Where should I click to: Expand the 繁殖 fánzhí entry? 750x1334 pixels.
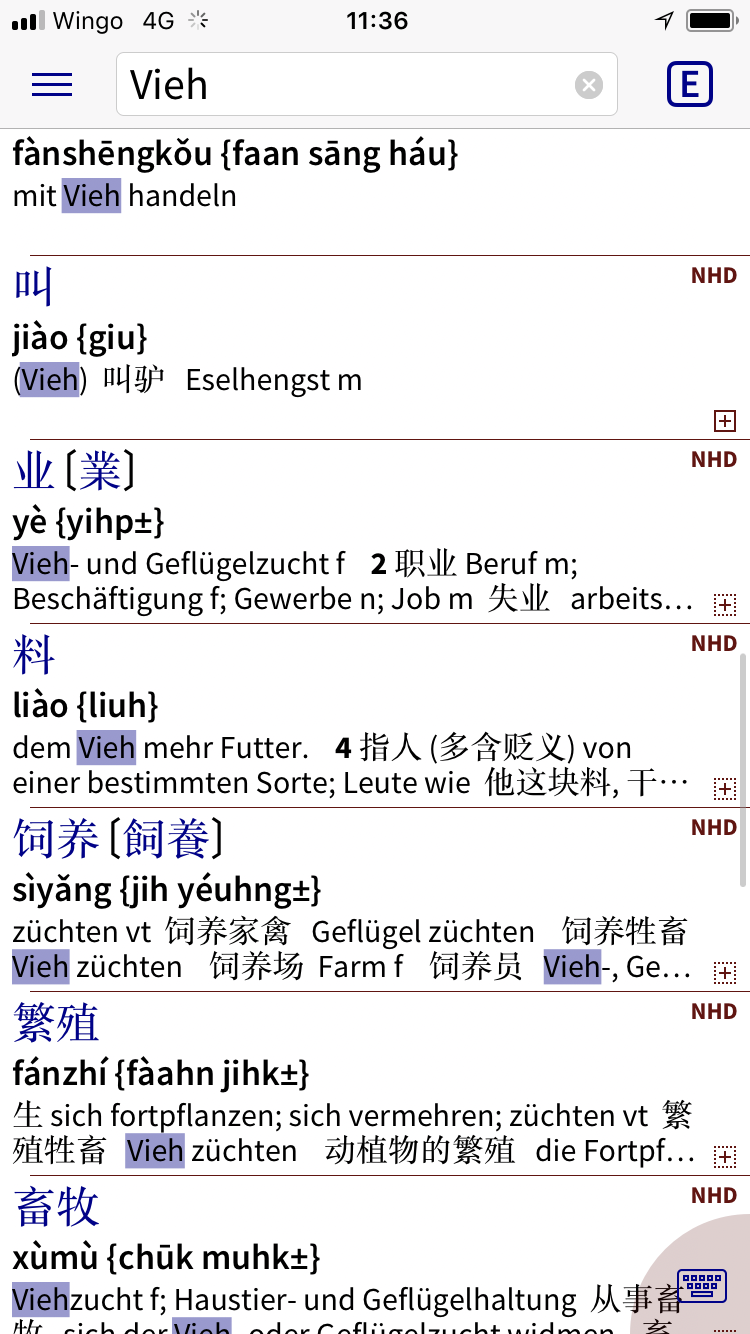(725, 1156)
